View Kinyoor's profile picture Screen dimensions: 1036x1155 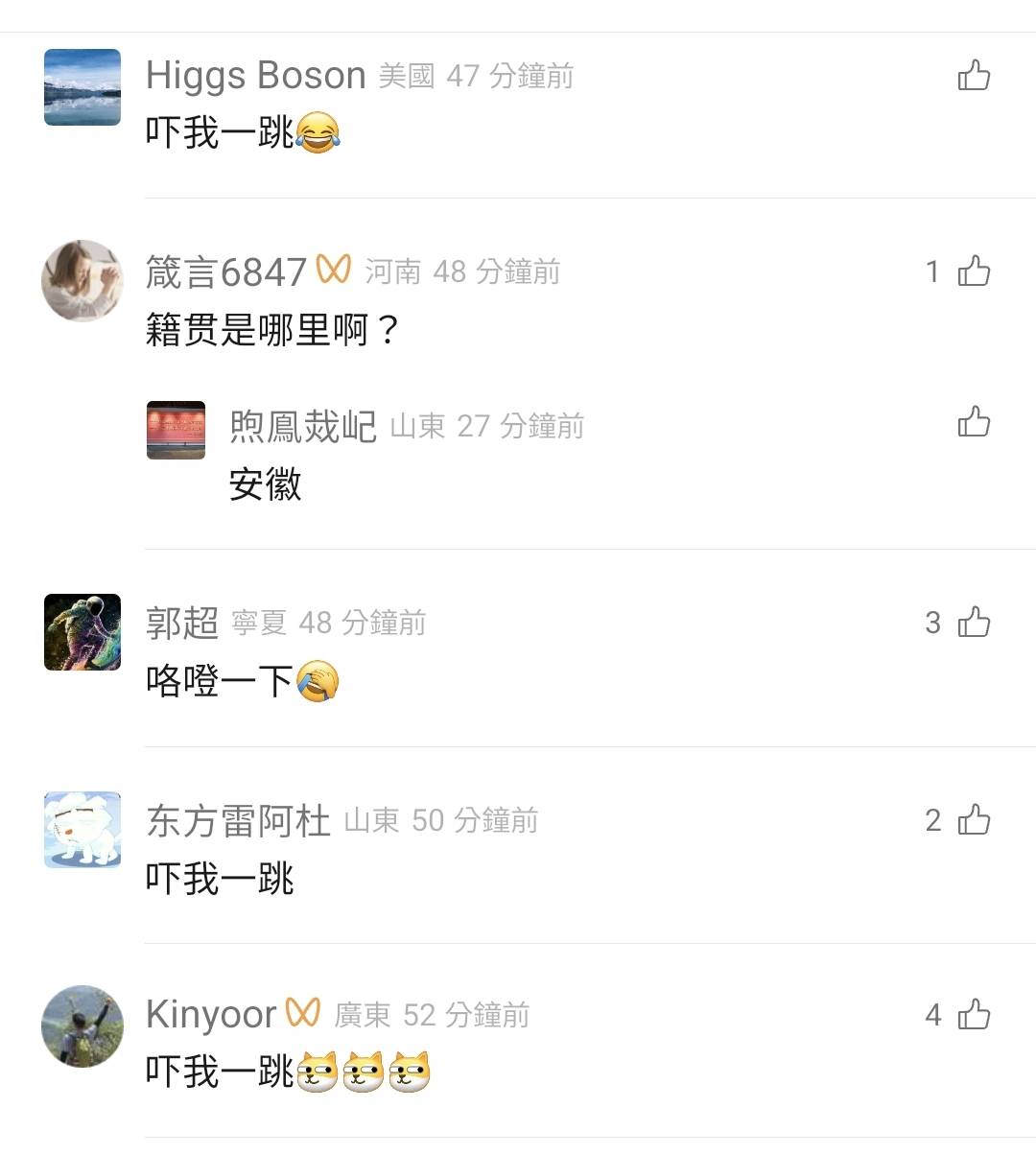pos(82,1025)
